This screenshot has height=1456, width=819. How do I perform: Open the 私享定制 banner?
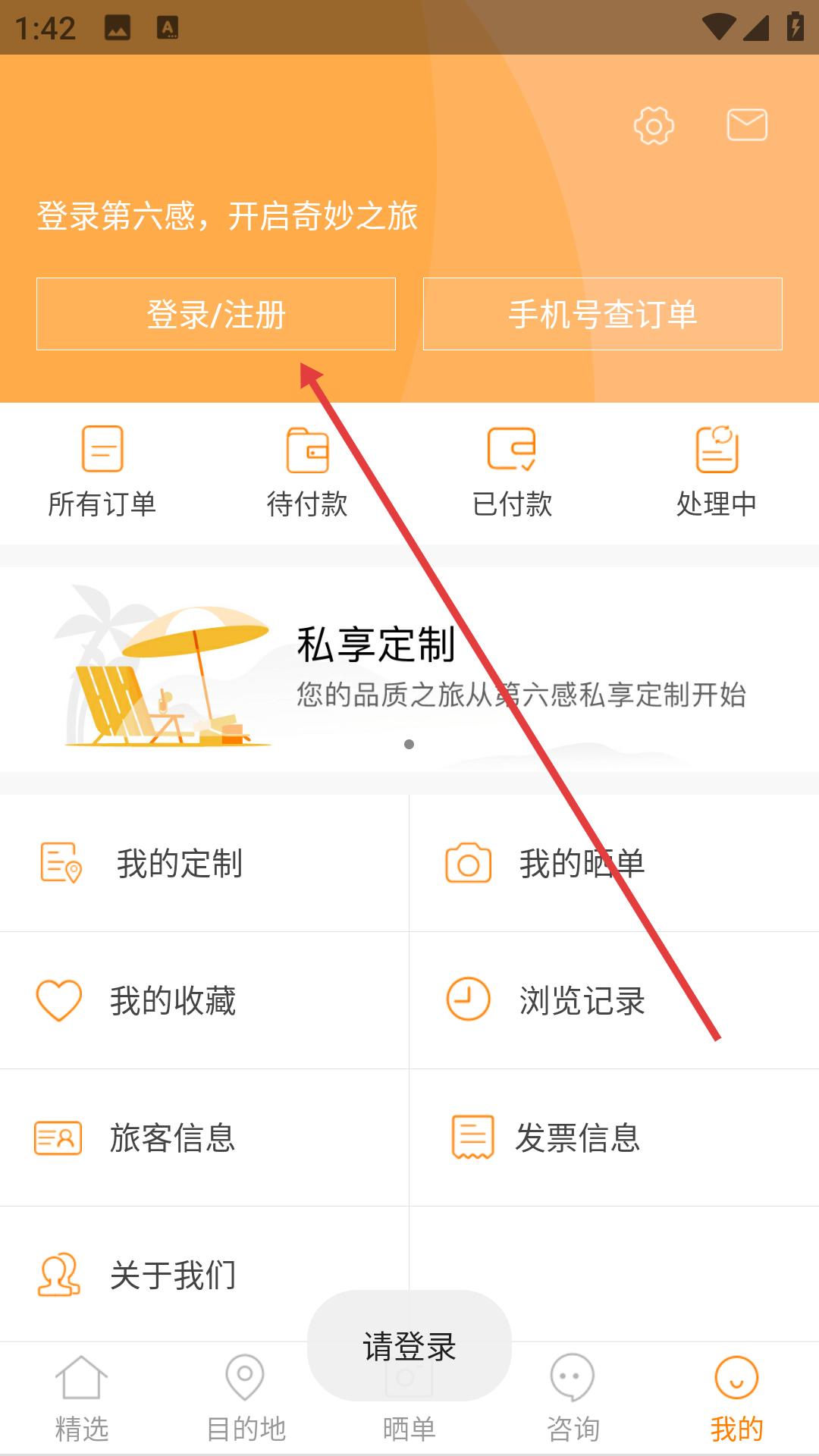click(409, 669)
